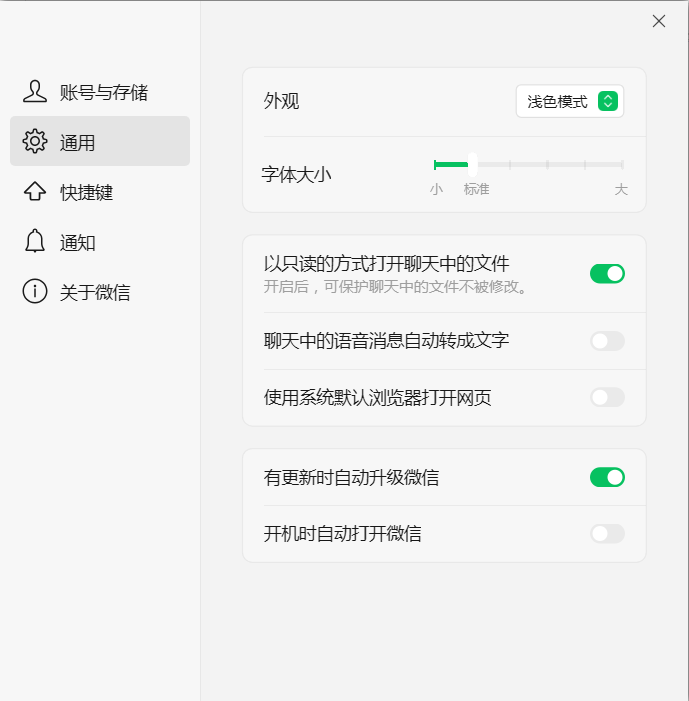The width and height of the screenshot is (689, 701).
Task: Tap the 字体大小 slider track
Action: [x=528, y=165]
